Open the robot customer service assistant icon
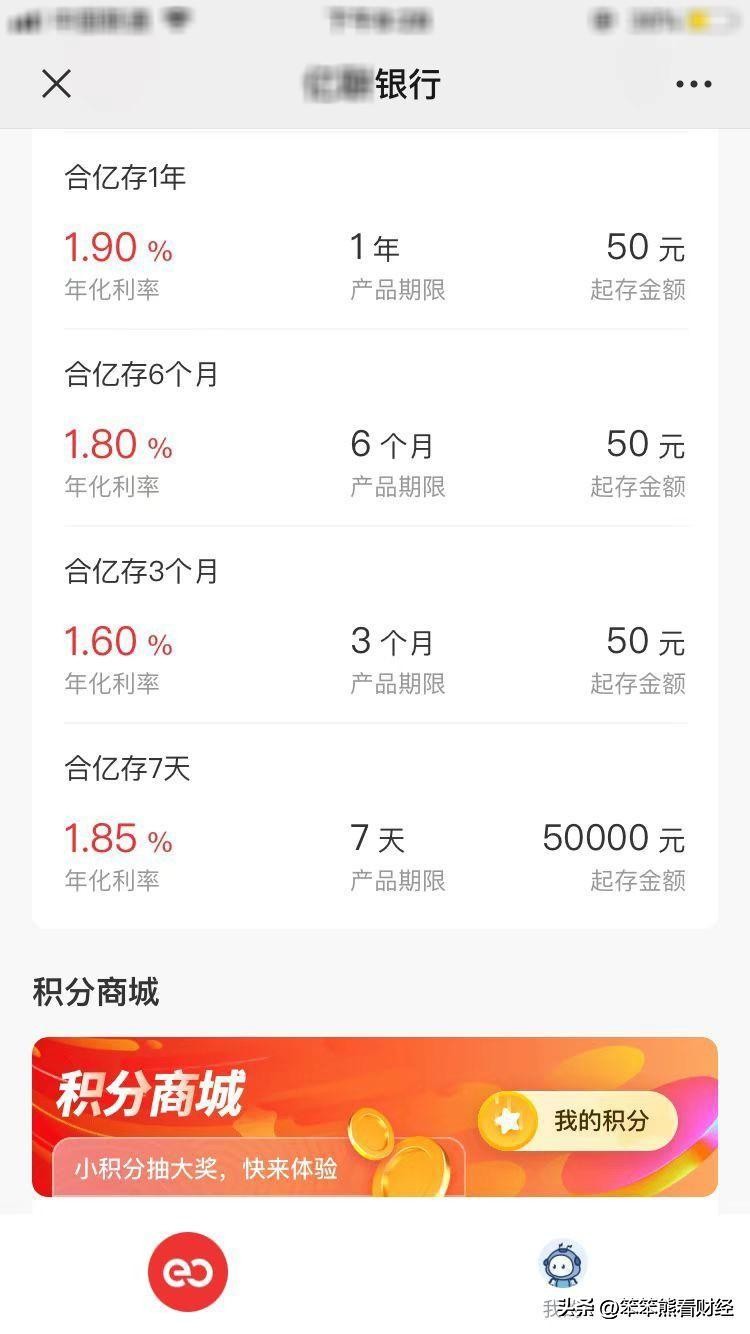This screenshot has height=1334, width=750. point(565,1268)
